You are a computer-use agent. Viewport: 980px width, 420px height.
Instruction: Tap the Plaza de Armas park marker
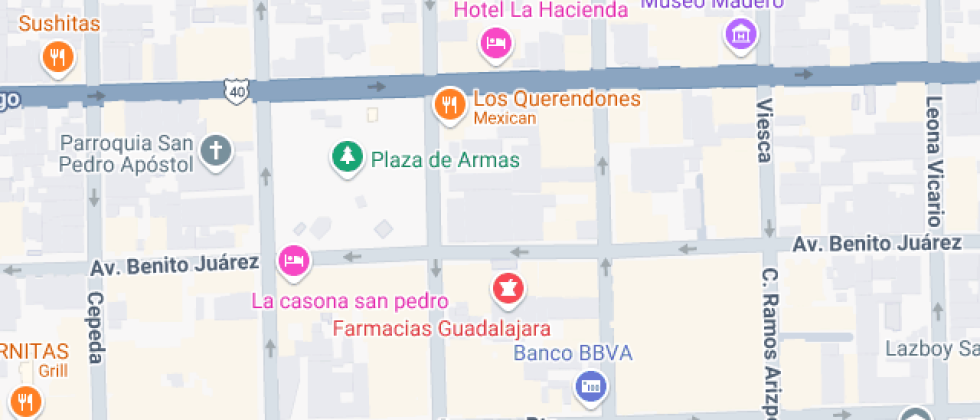click(x=347, y=158)
